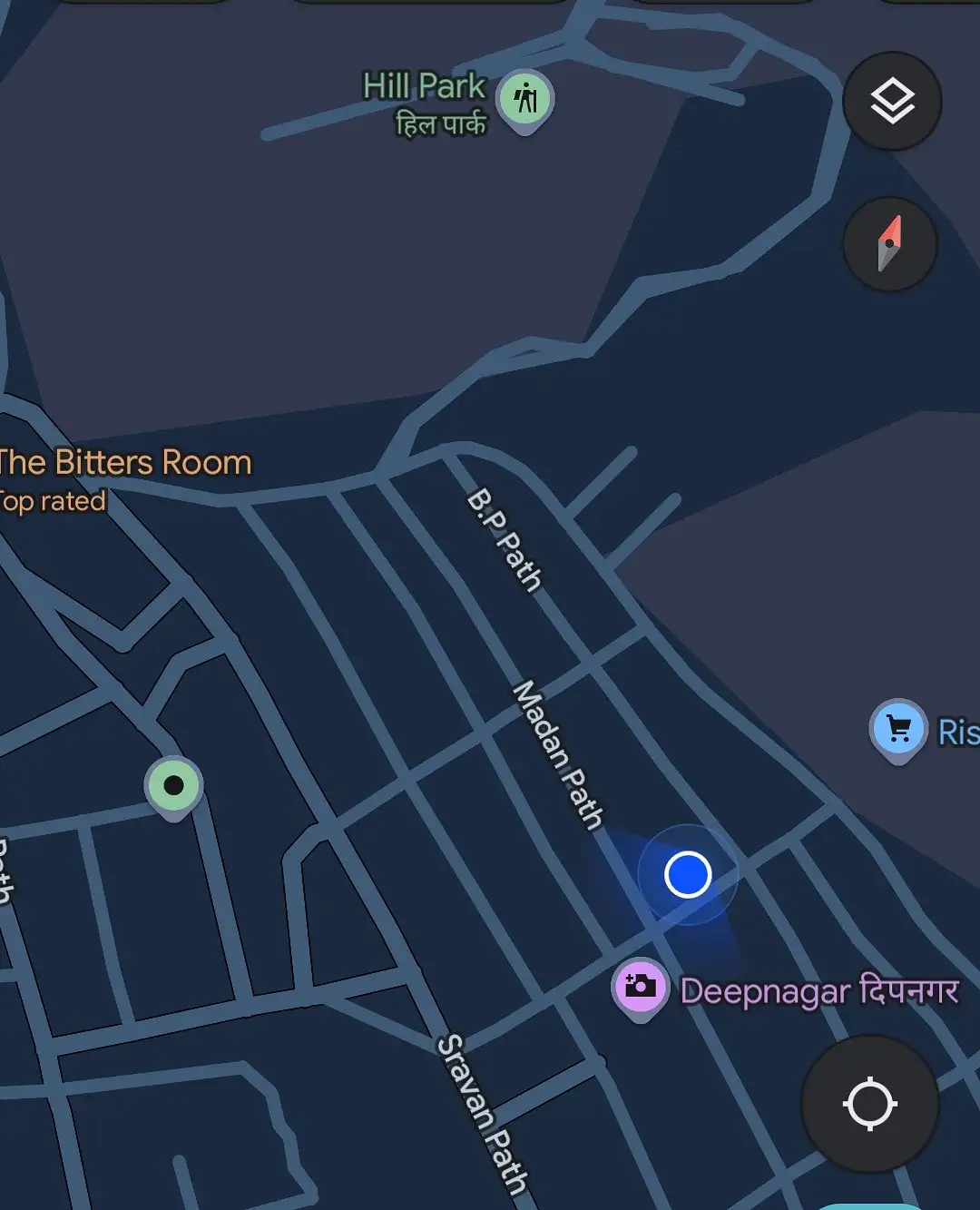This screenshot has width=980, height=1210.
Task: Open the green pin with black dot
Action: tap(173, 785)
